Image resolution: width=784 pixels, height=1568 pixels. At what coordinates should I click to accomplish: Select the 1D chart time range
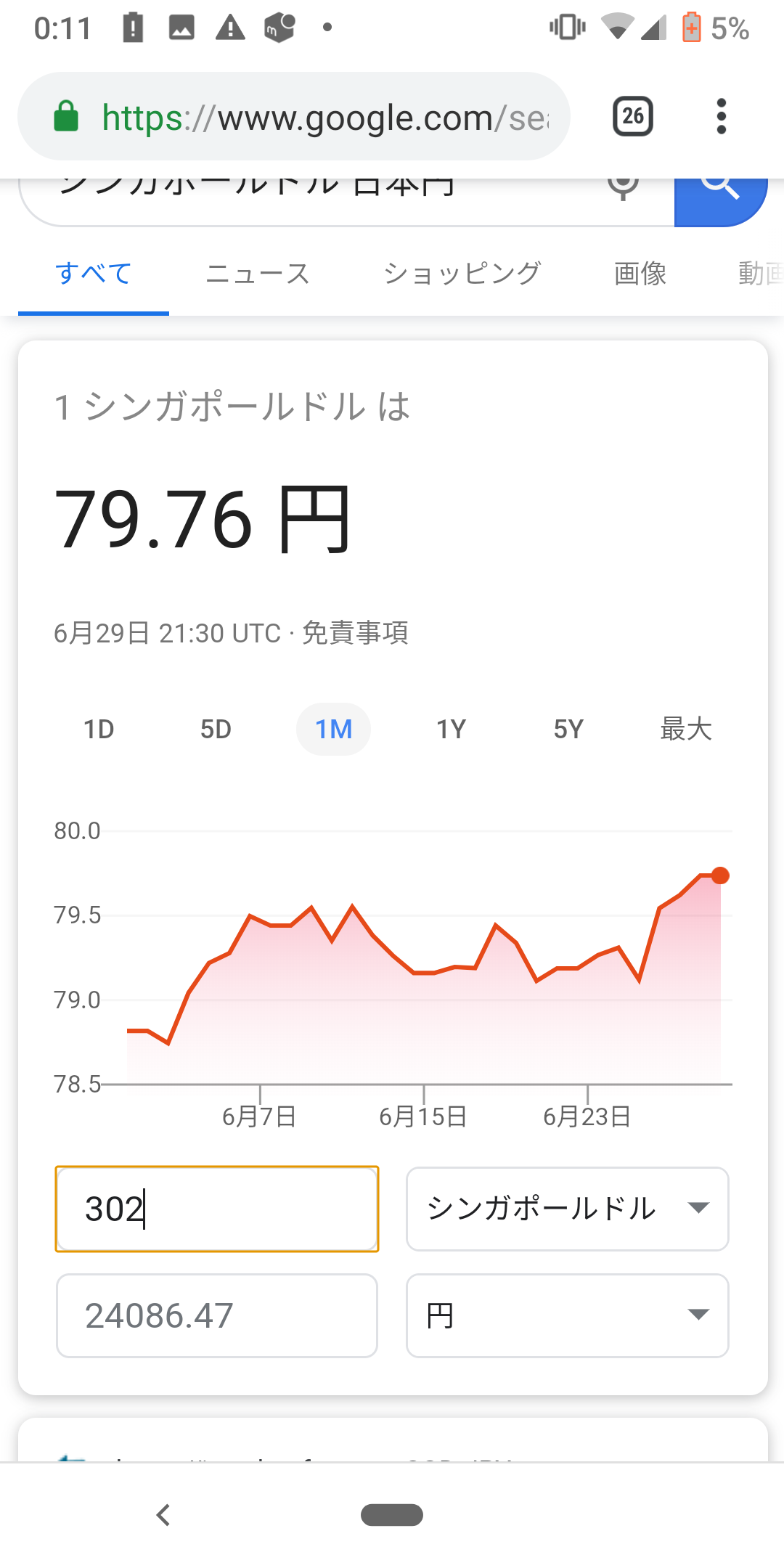pos(100,729)
